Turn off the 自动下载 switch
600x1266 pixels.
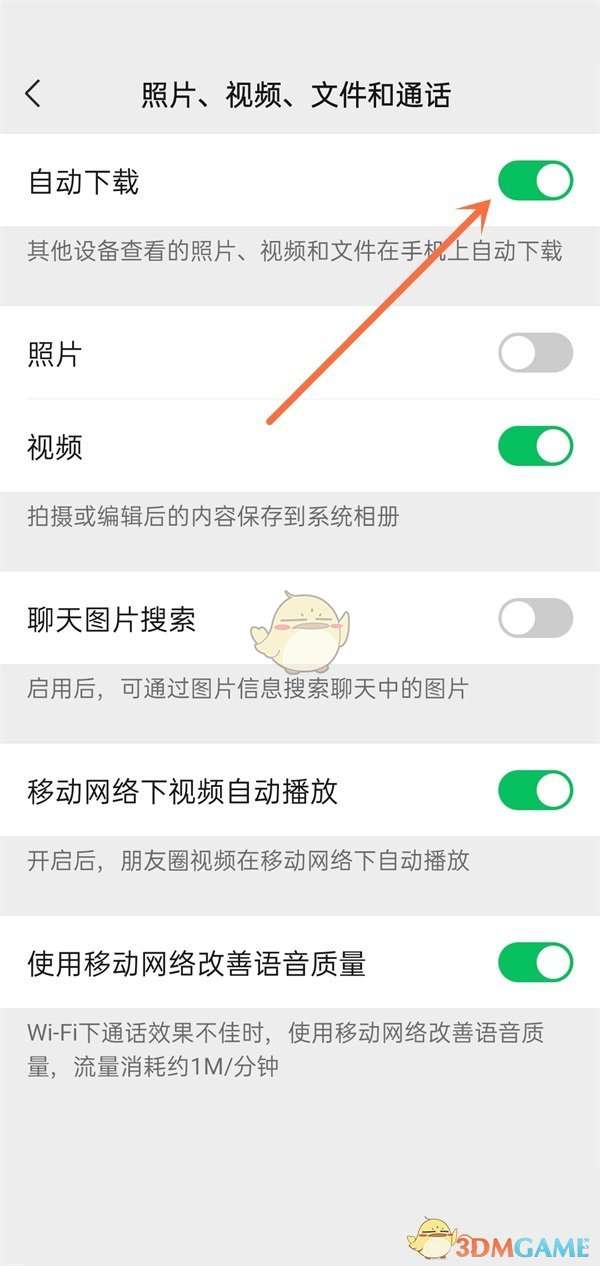tap(535, 181)
